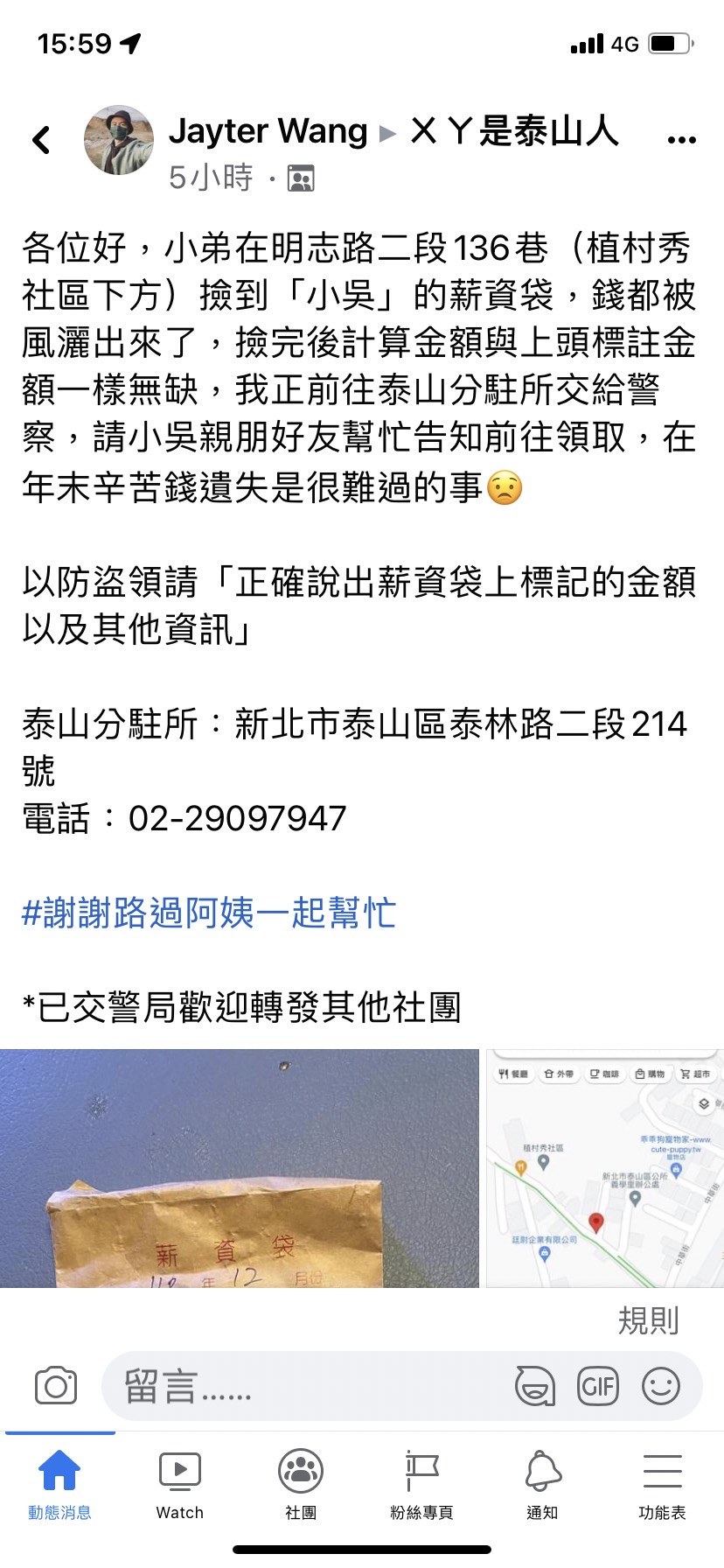The height and width of the screenshot is (1568, 724).
Task: Open Jayter Wang's profile picture
Action: point(119,140)
